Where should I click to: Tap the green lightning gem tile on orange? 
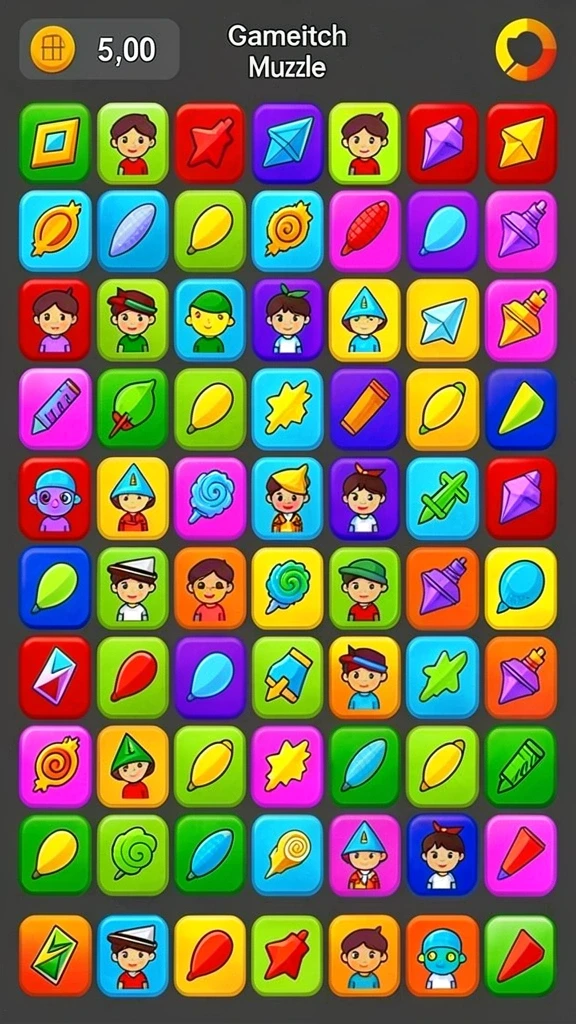click(x=55, y=955)
